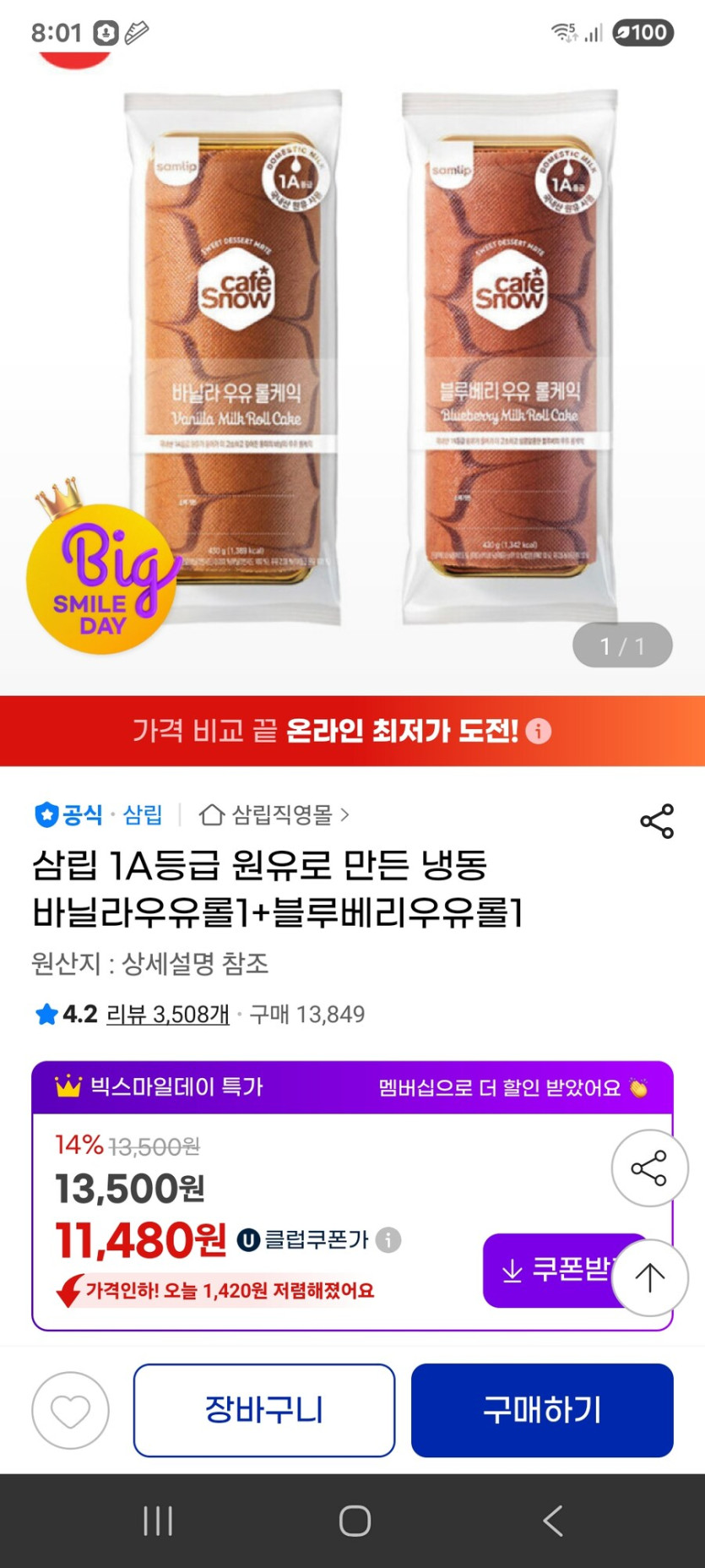Tap the 1/1 image page indicator
The width and height of the screenshot is (705, 1568).
point(622,645)
